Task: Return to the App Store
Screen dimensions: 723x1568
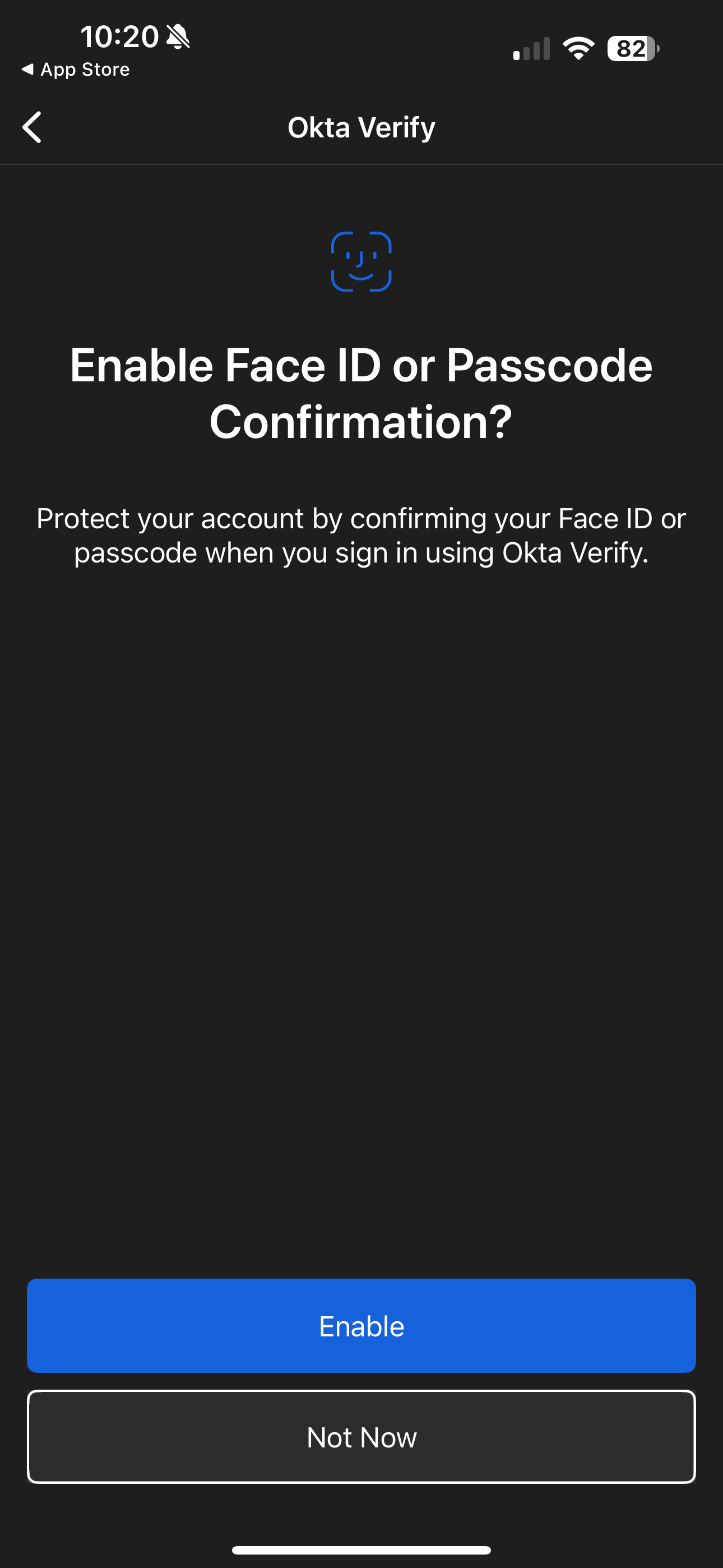Action: (x=76, y=70)
